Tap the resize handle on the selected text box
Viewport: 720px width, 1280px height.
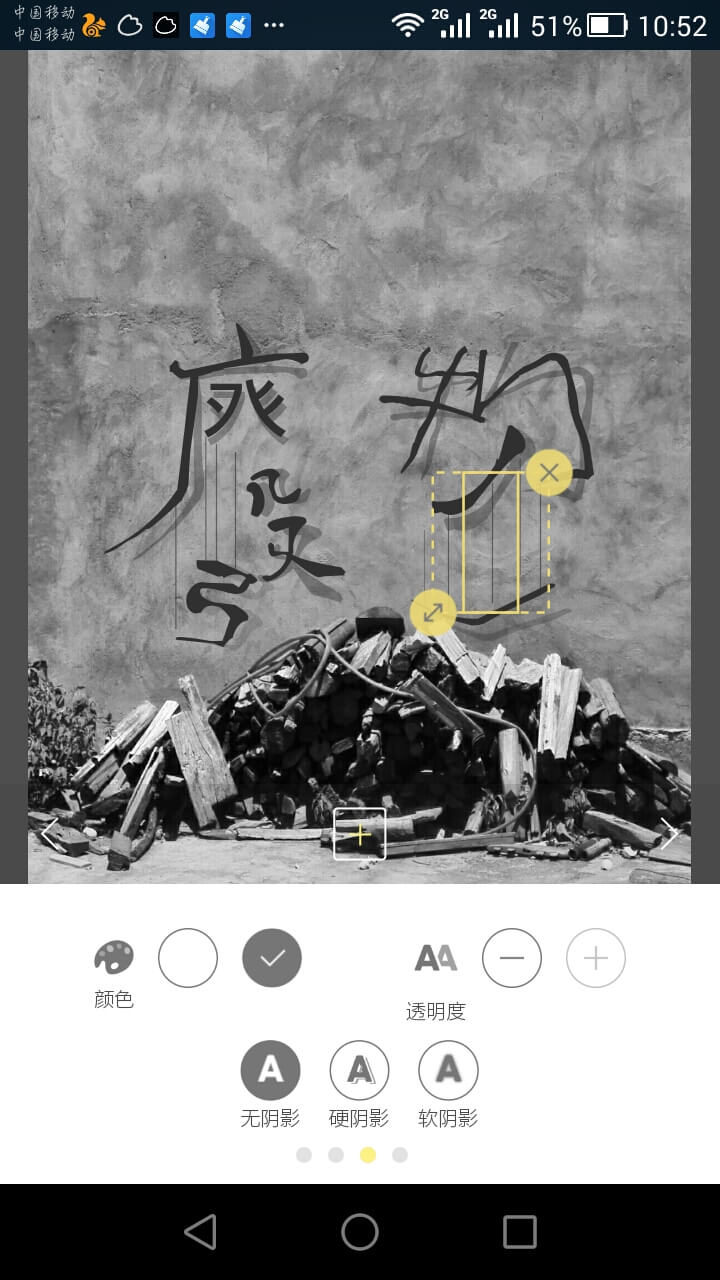(433, 613)
